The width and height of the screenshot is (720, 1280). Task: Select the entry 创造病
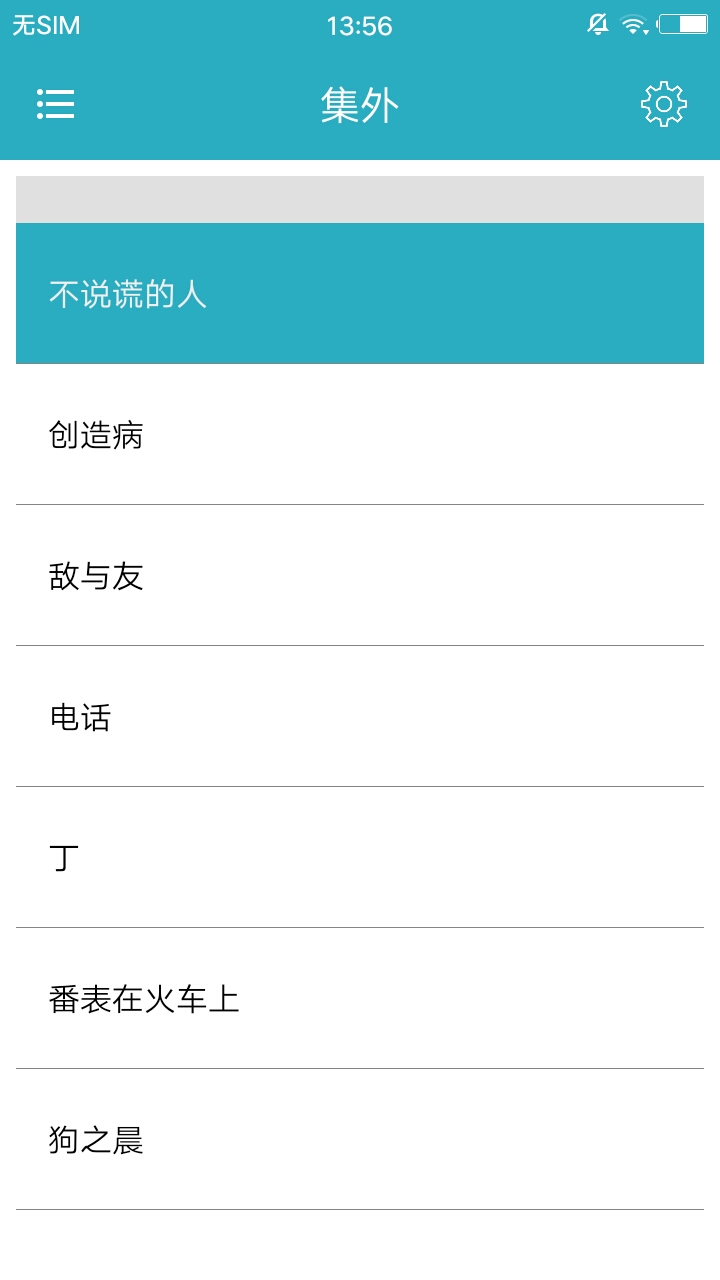point(360,435)
